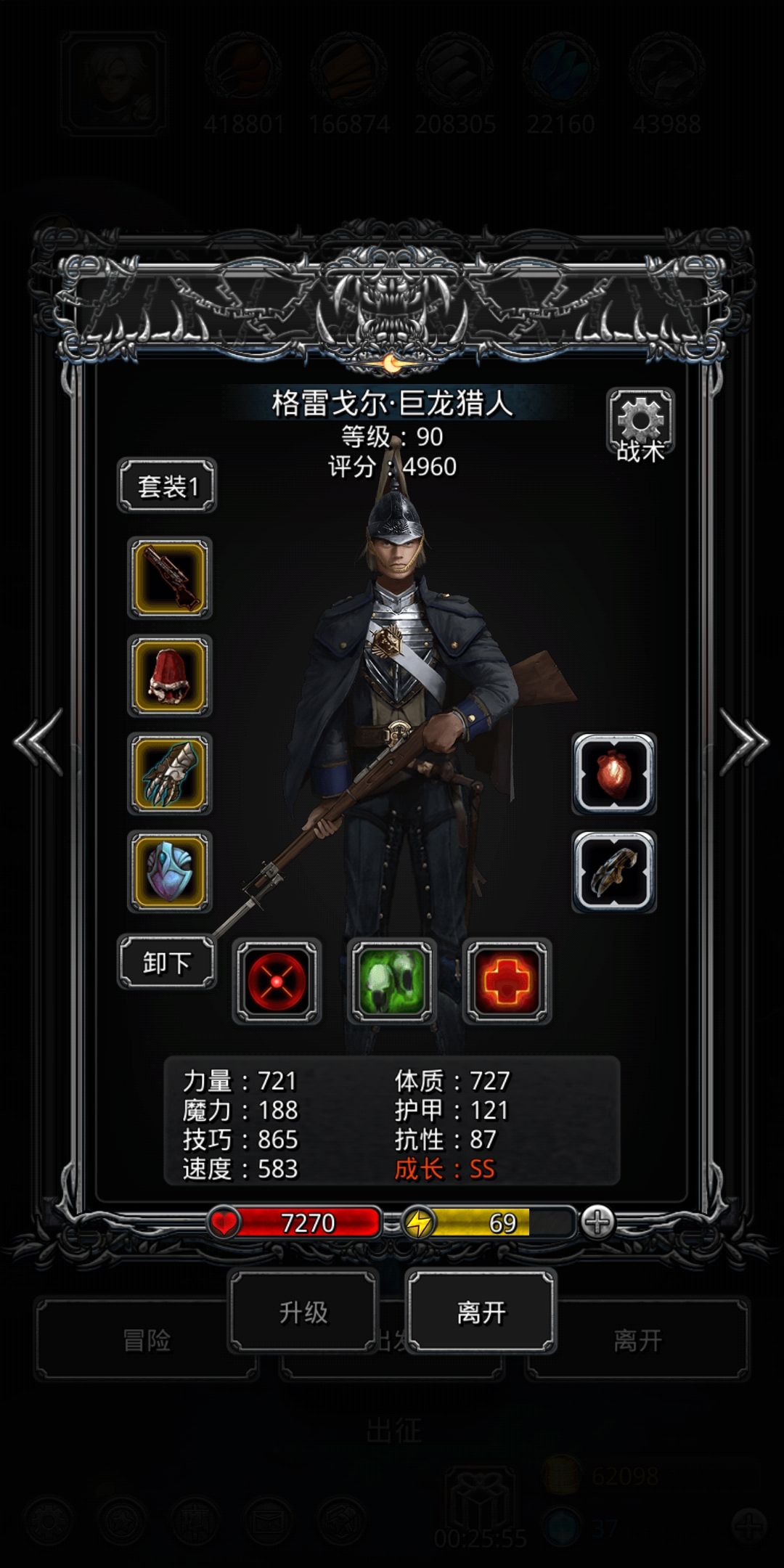Add energy with the plus button
The height and width of the screenshot is (1568, 784).
(598, 1222)
